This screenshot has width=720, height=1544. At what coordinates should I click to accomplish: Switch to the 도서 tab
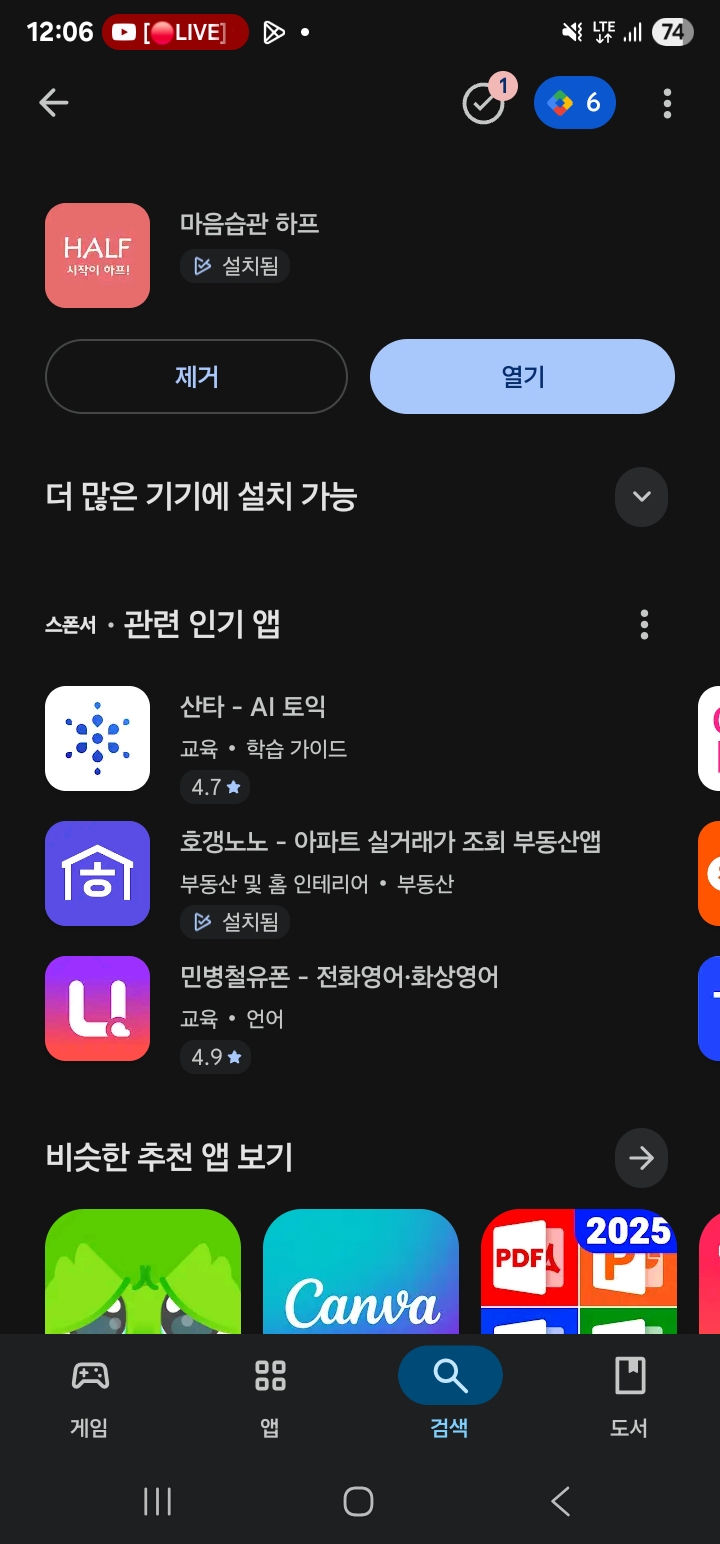629,1396
